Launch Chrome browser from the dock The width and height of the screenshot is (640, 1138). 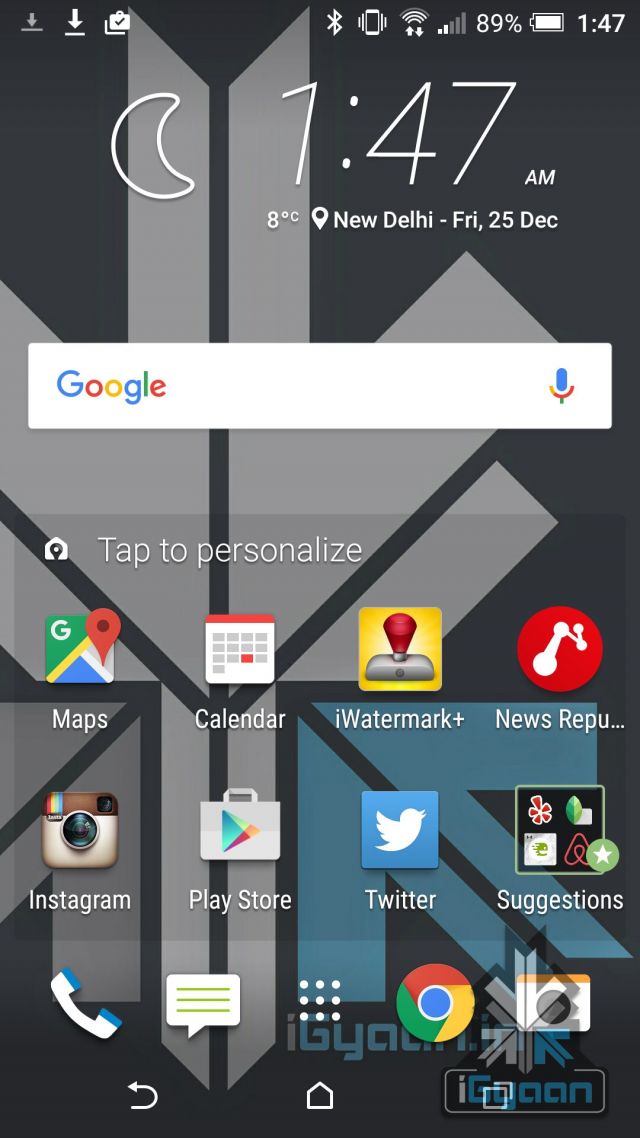pos(435,1003)
